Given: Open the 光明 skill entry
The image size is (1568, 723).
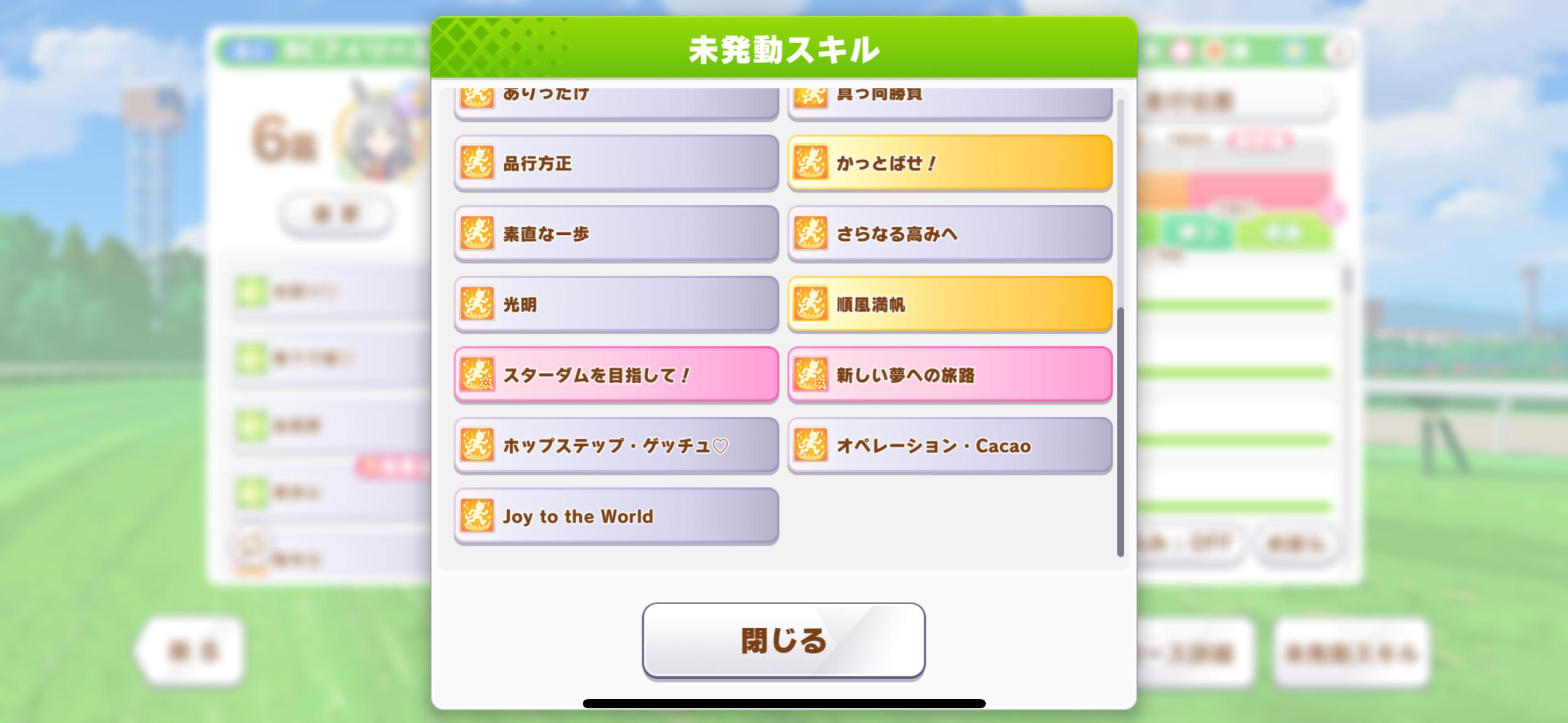Looking at the screenshot, I should (x=616, y=304).
